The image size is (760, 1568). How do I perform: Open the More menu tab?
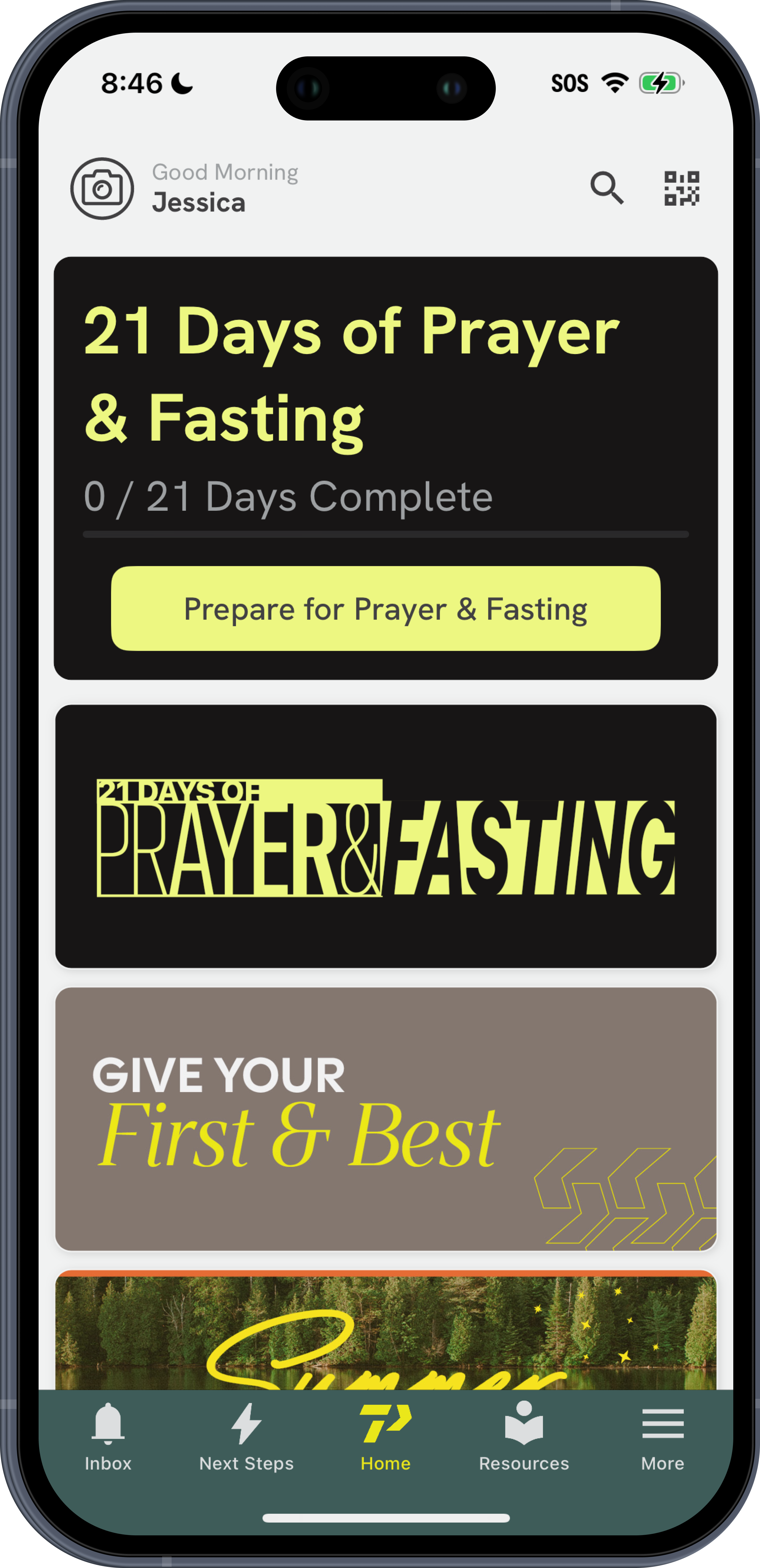tap(663, 1437)
